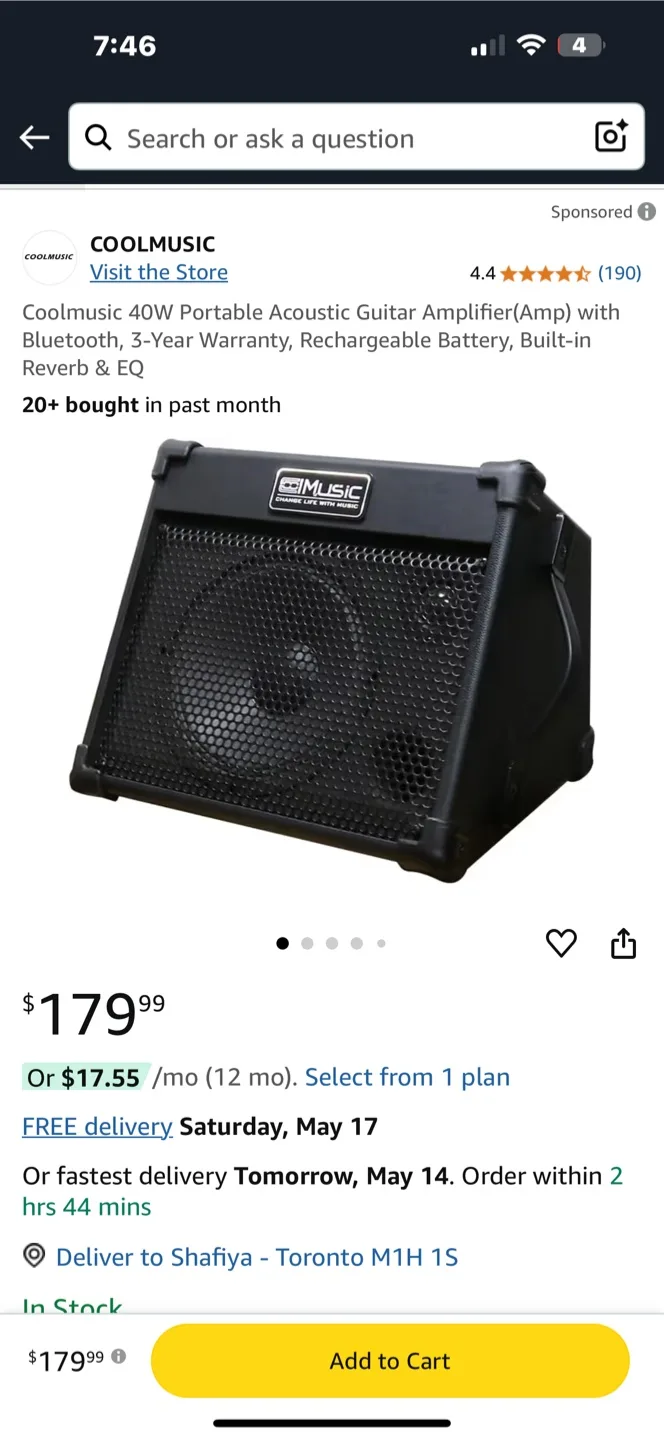The image size is (664, 1440).
Task: Change delivery address Shafiya - Toronto
Action: tap(256, 1257)
